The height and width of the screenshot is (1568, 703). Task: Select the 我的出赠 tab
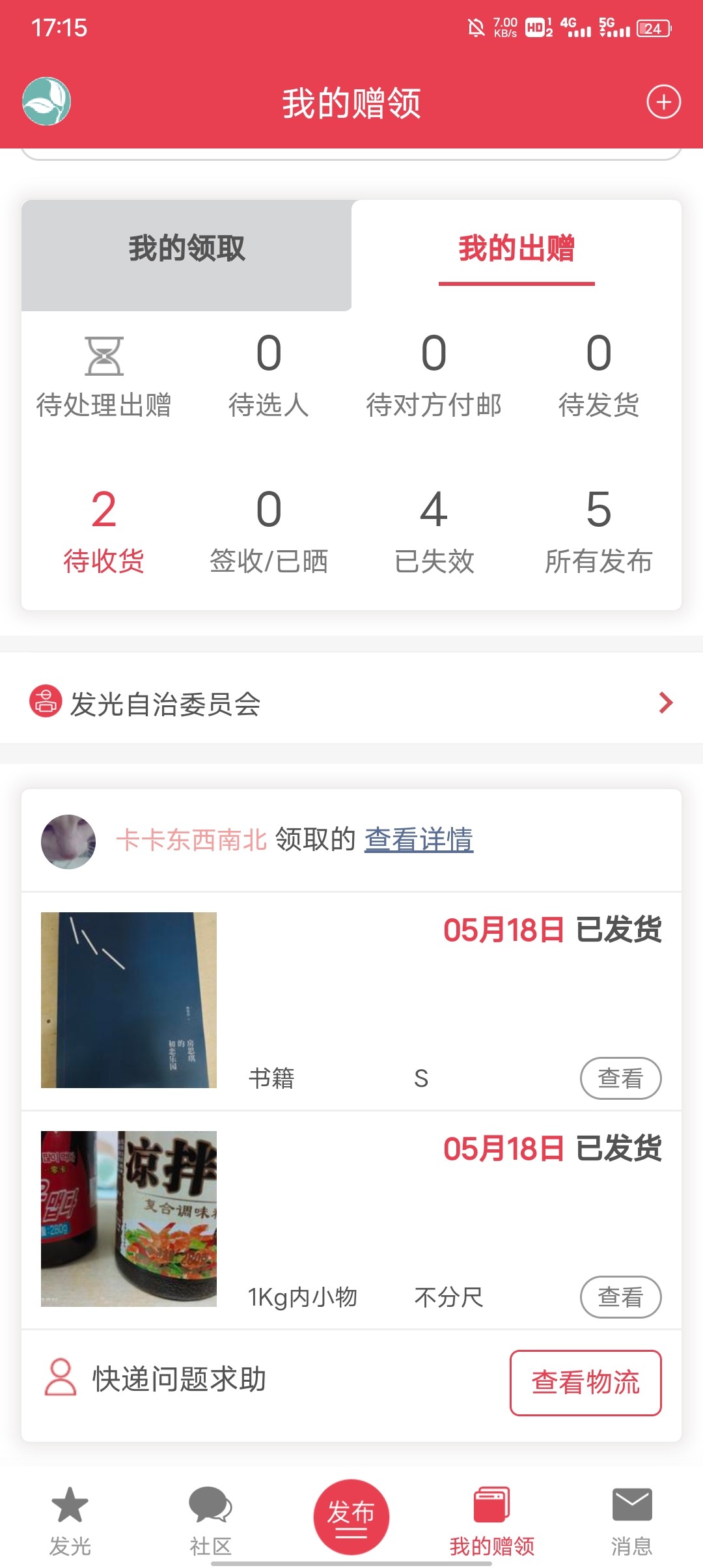(516, 249)
